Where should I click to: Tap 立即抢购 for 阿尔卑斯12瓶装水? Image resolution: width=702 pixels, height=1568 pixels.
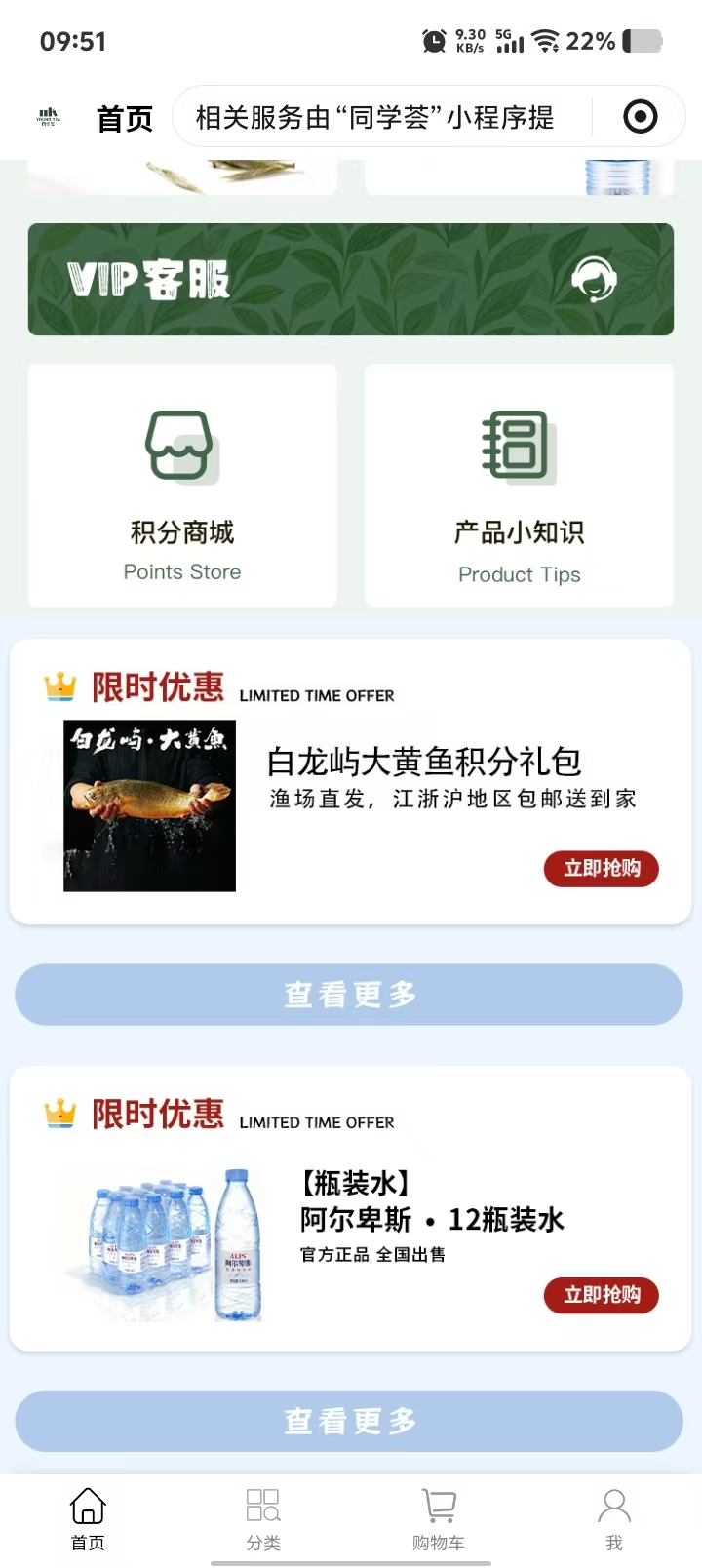(601, 1295)
